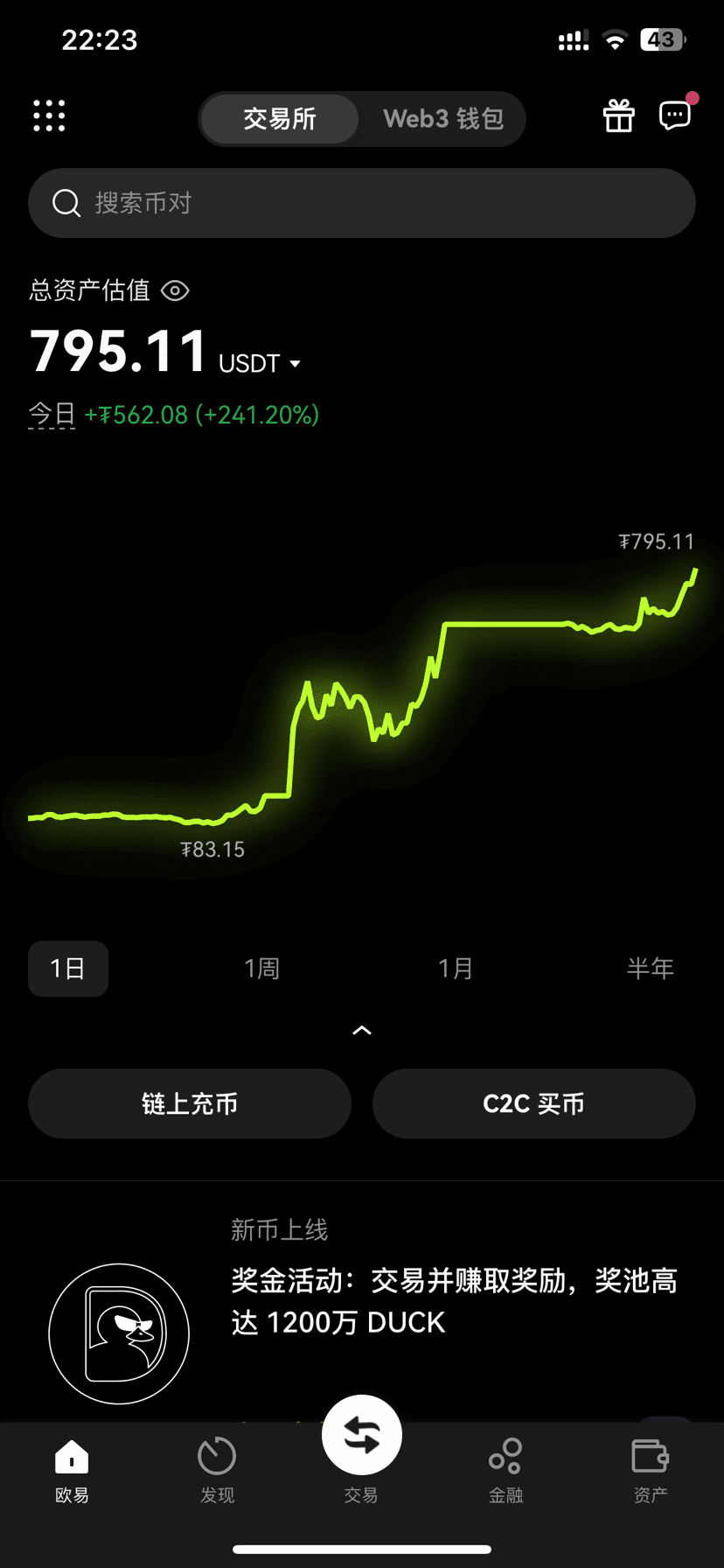Switch chart range to 1周

point(261,969)
